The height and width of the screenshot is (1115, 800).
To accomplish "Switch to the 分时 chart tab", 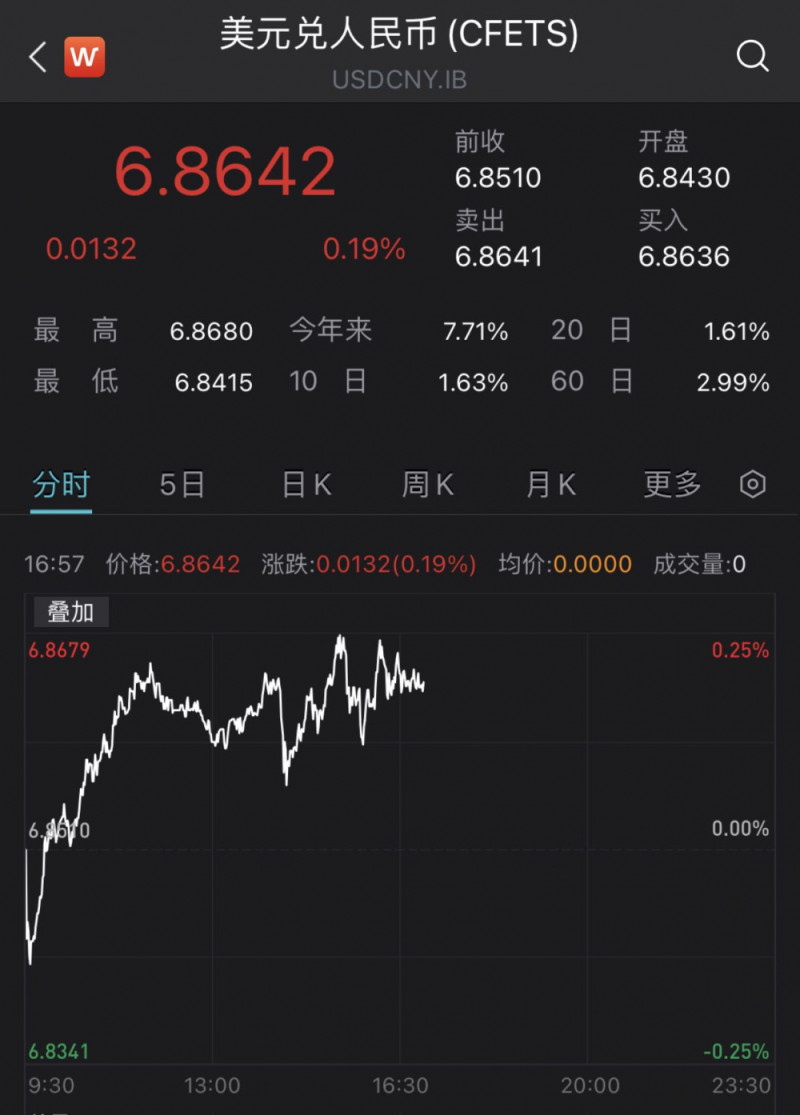I will pyautogui.click(x=61, y=485).
